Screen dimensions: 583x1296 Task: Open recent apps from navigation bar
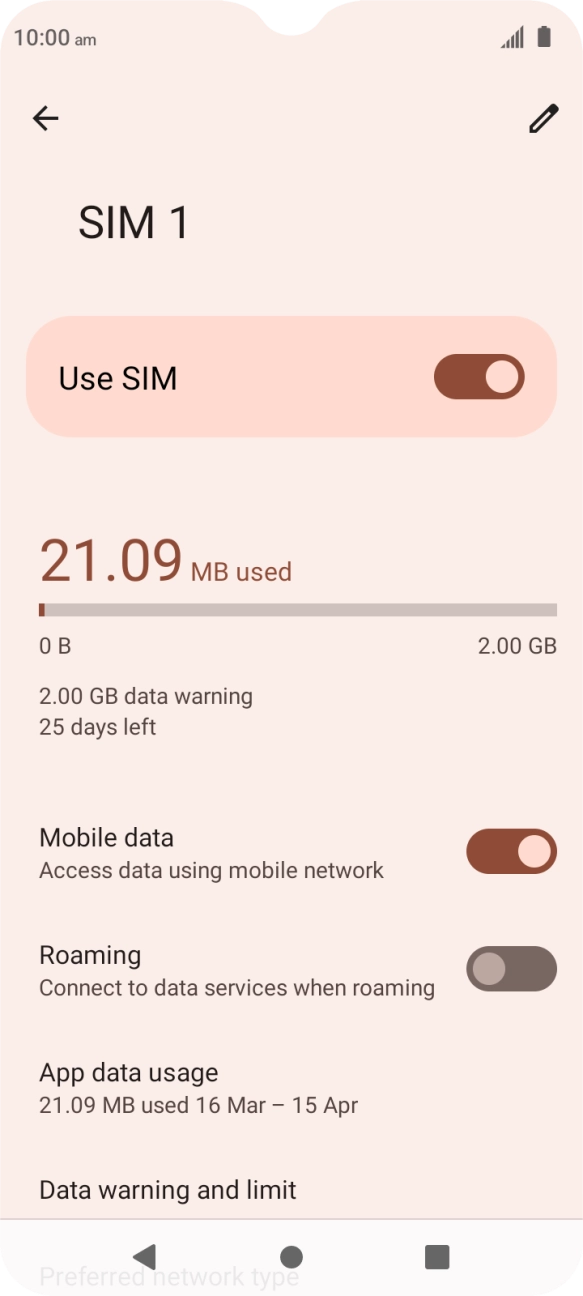click(x=437, y=1257)
